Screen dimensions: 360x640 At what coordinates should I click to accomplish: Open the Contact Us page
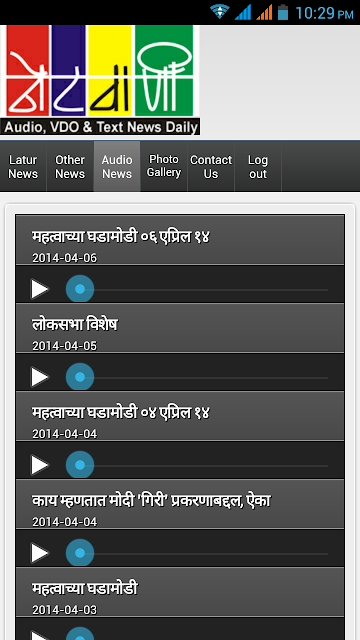211,167
